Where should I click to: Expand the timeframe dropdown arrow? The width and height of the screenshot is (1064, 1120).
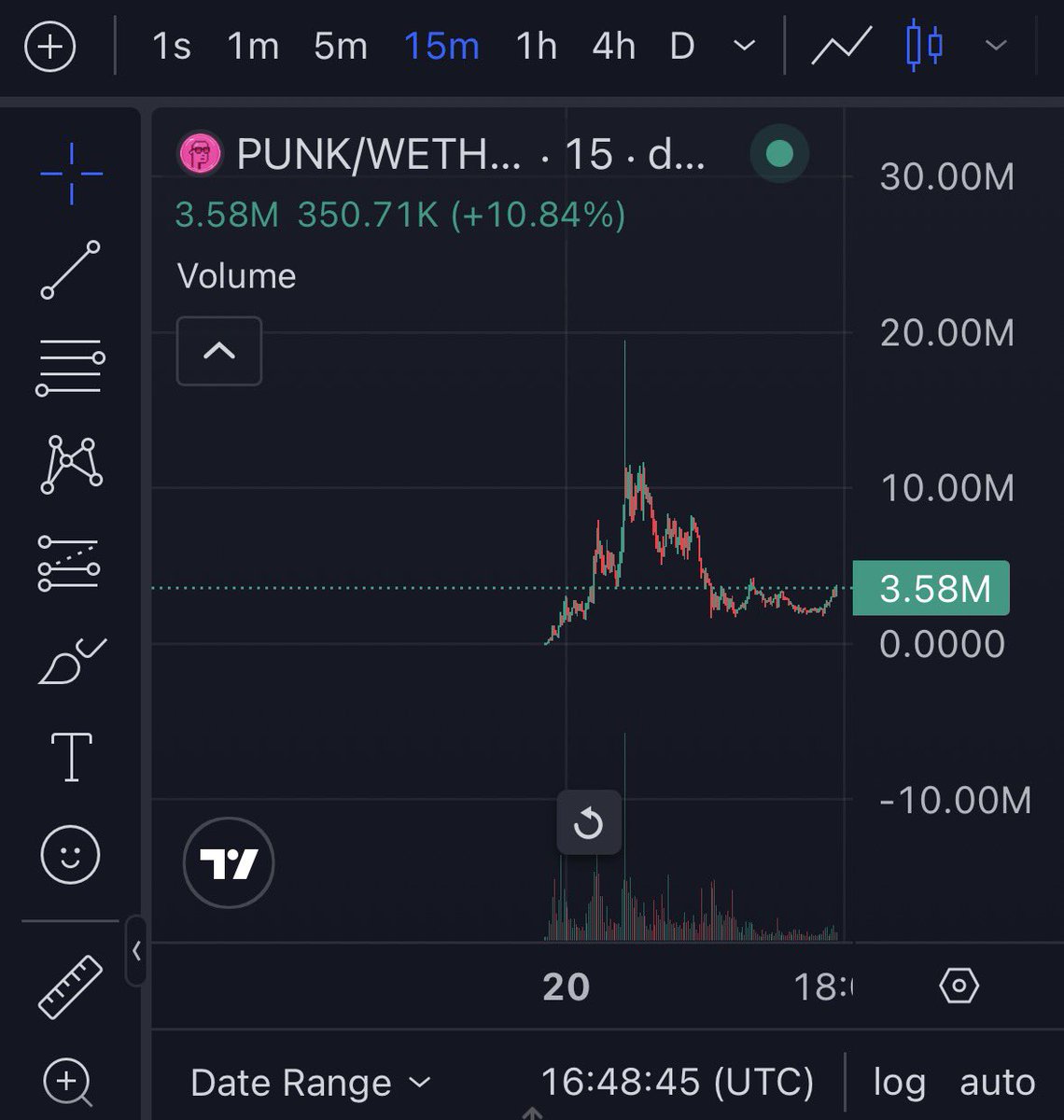click(744, 46)
